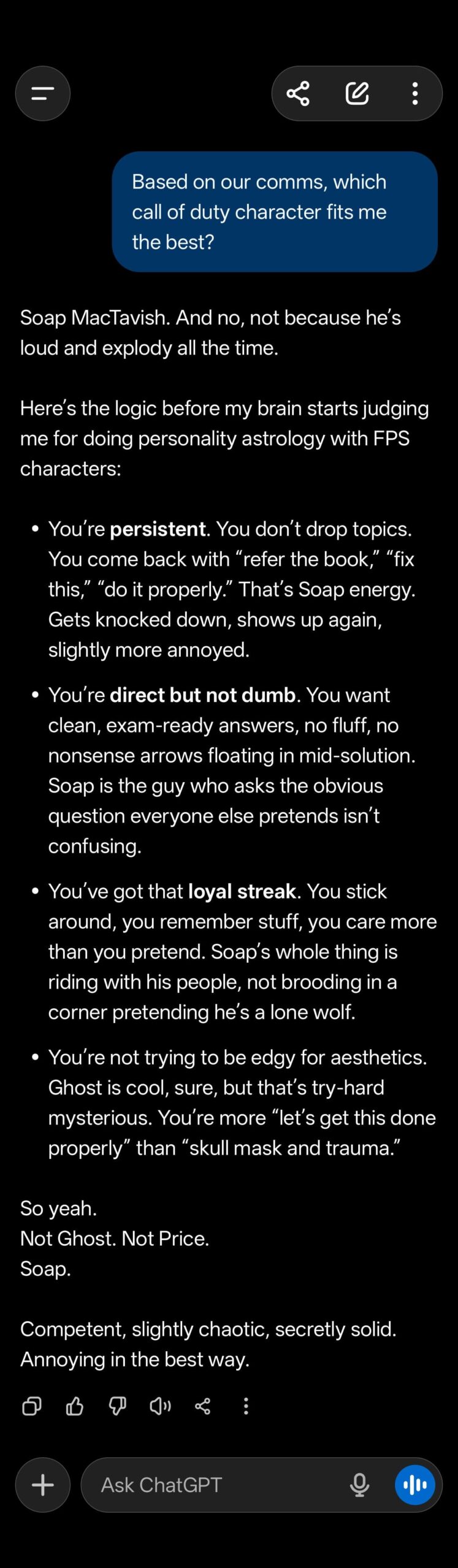Start a new chat with compose icon

tap(357, 94)
